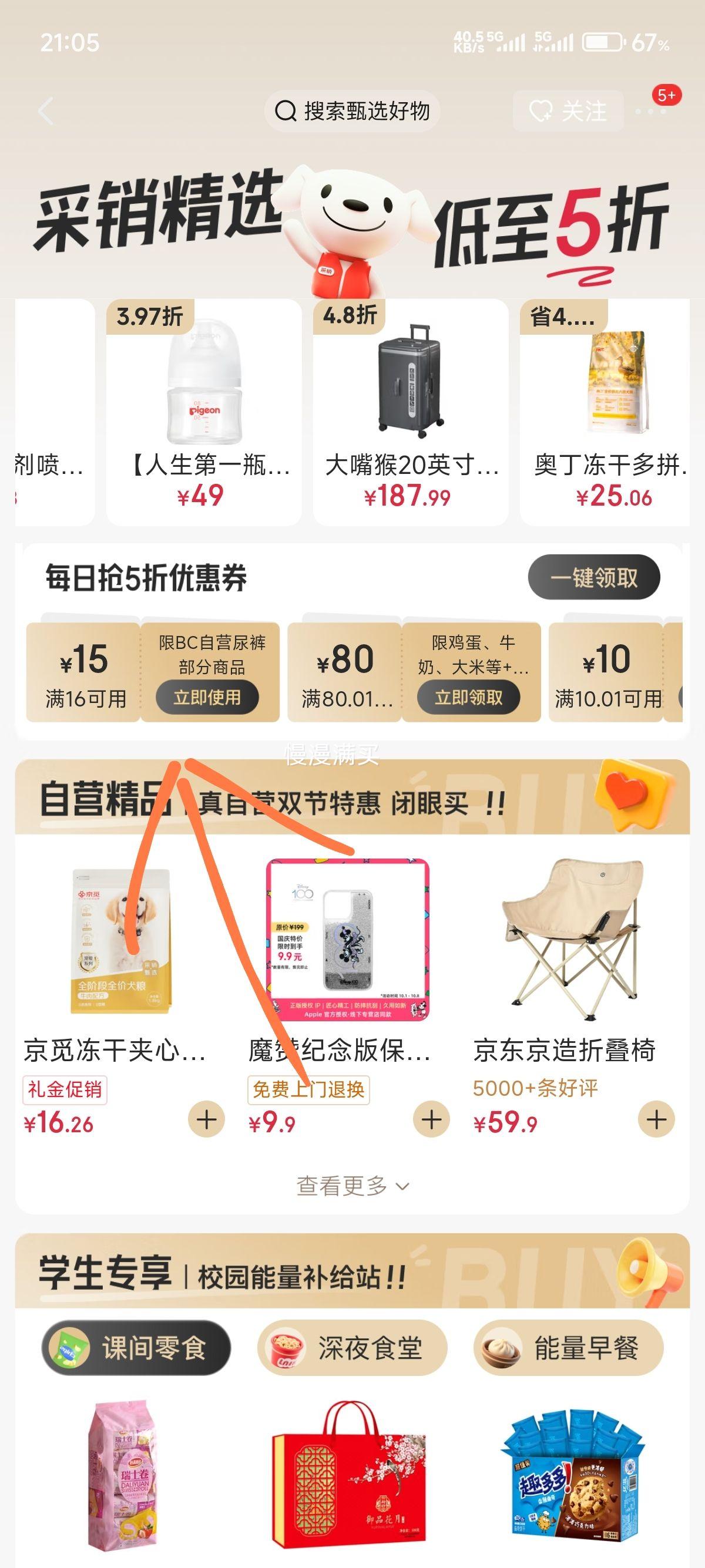Claim all coupons with 一键领取
Screen dimensions: 705x1568
593,577
